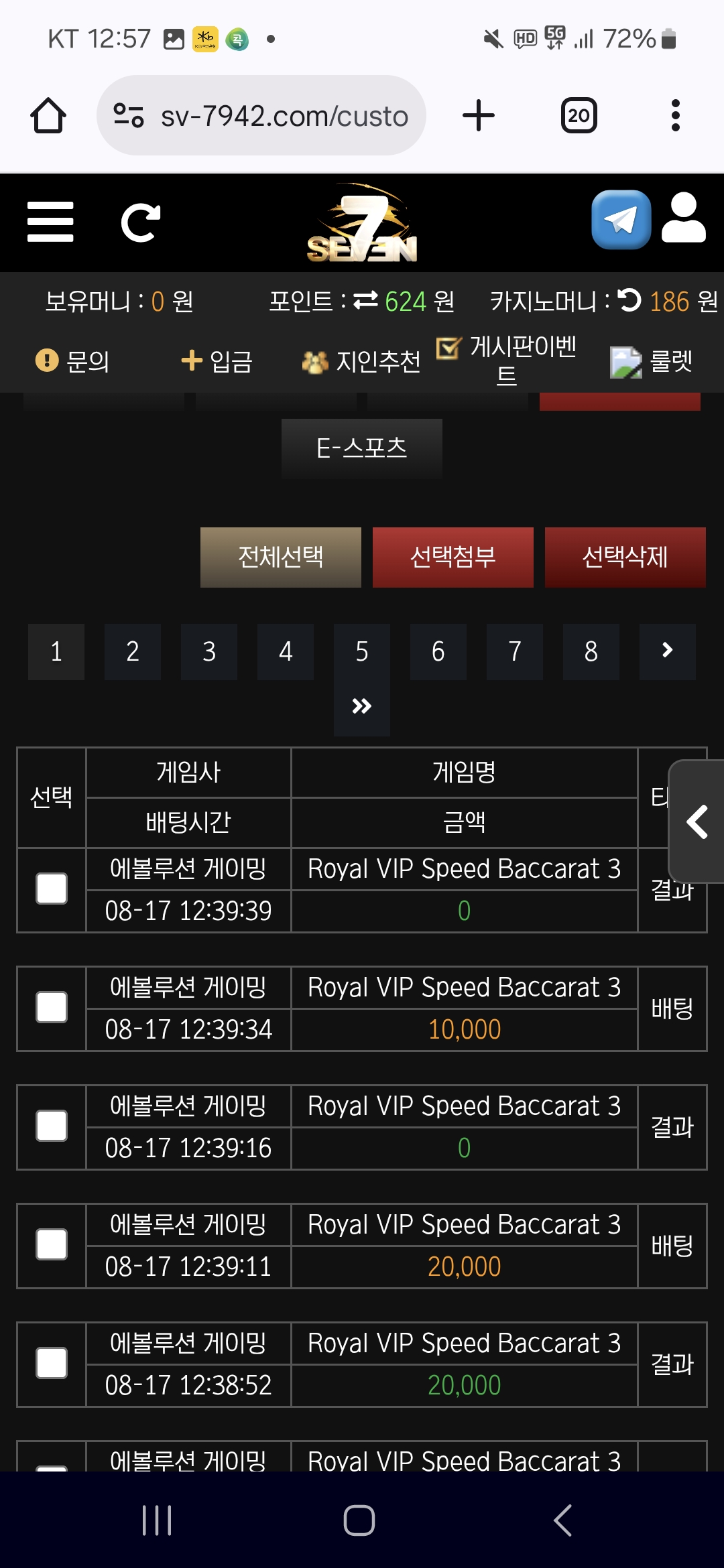
Task: Go to the next page arrow
Action: pos(667,651)
